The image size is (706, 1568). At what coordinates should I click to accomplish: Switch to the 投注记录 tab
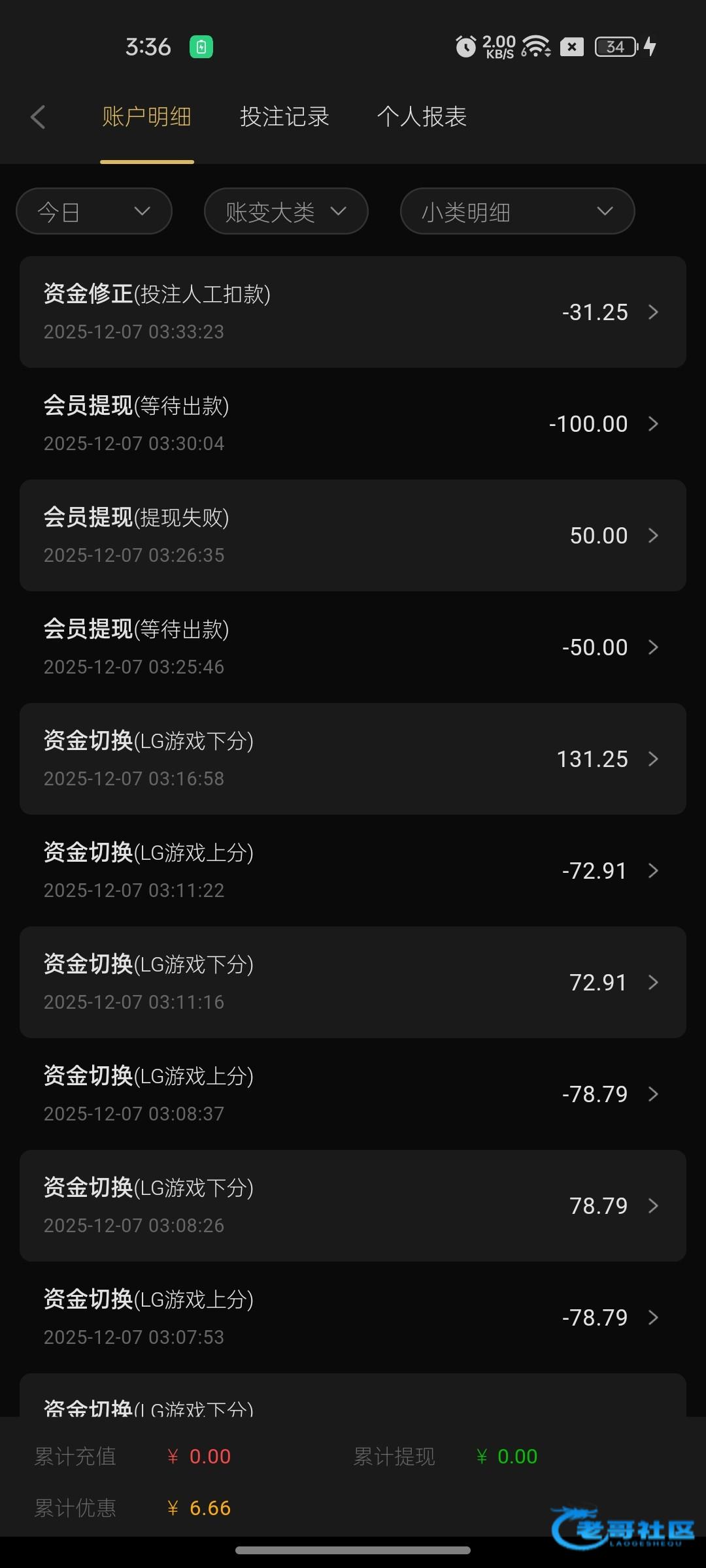click(x=284, y=117)
